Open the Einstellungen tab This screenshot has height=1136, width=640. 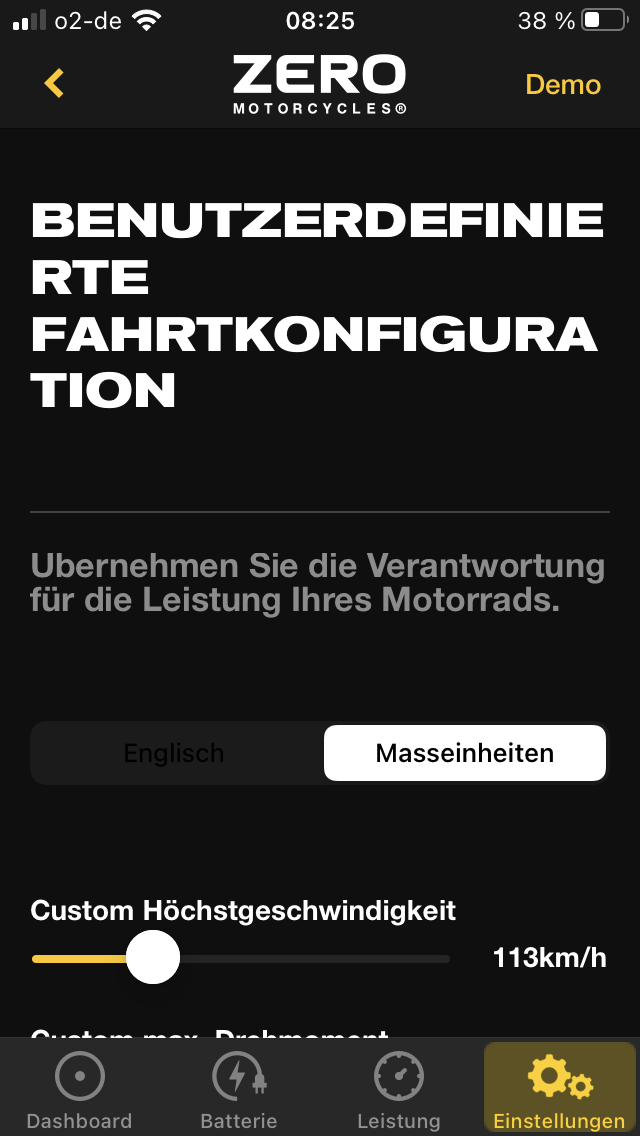[559, 1090]
